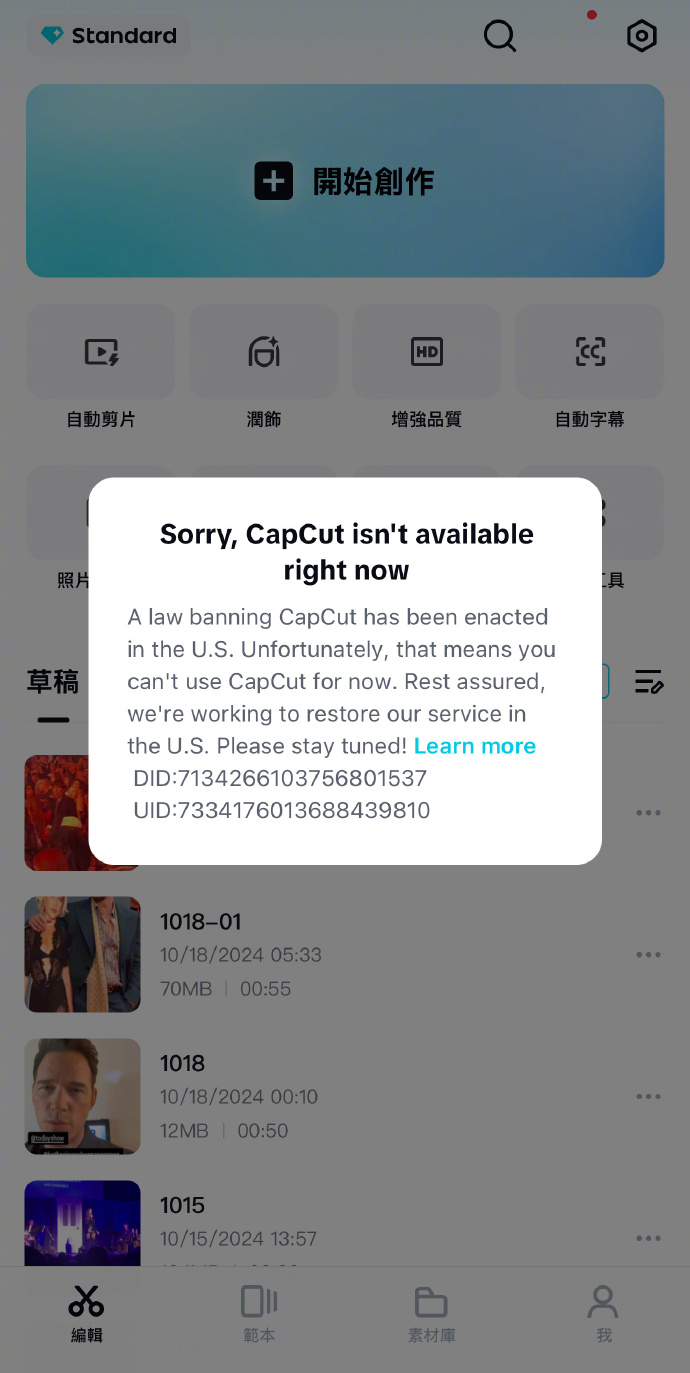690x1373 pixels.
Task: Open the draft named 1018–01
Action: [200, 922]
